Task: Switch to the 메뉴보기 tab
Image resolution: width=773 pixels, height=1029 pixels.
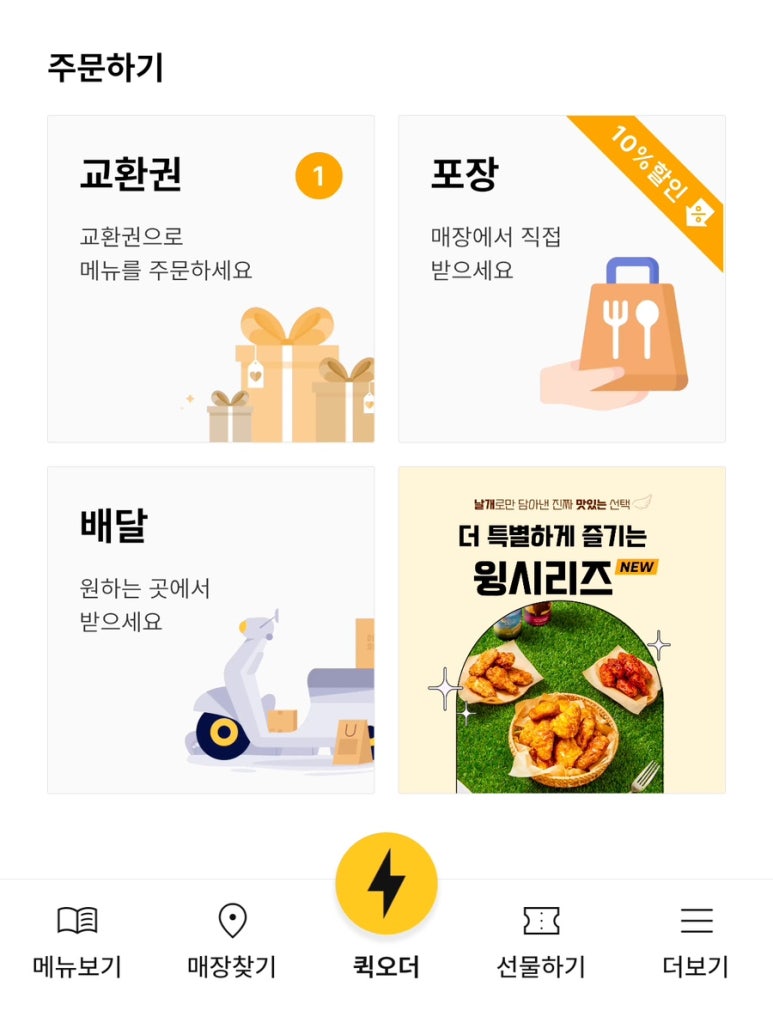Action: (x=77, y=941)
